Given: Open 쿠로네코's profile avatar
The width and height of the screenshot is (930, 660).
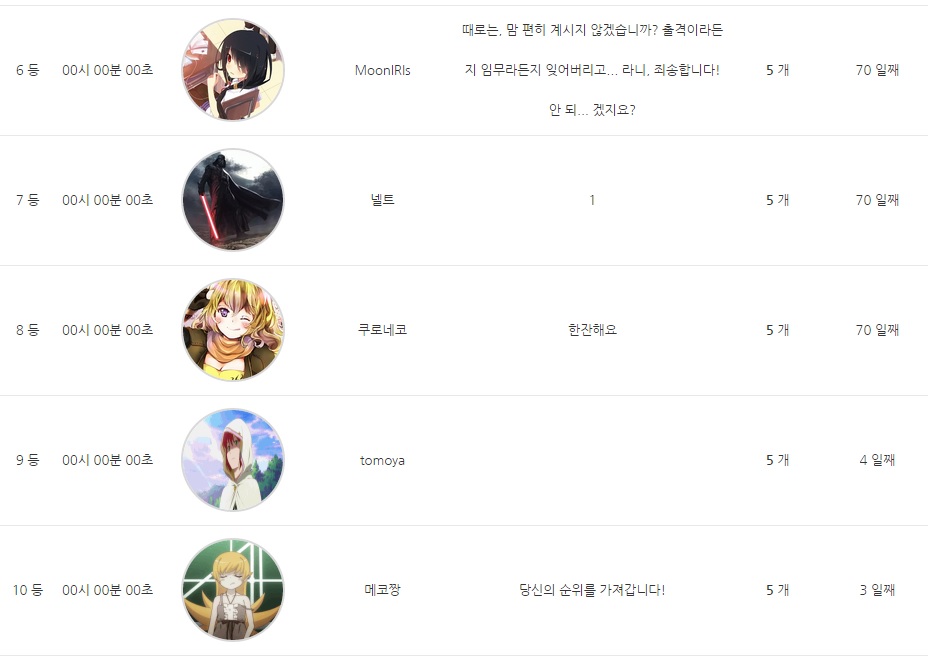Looking at the screenshot, I should pos(233,330).
